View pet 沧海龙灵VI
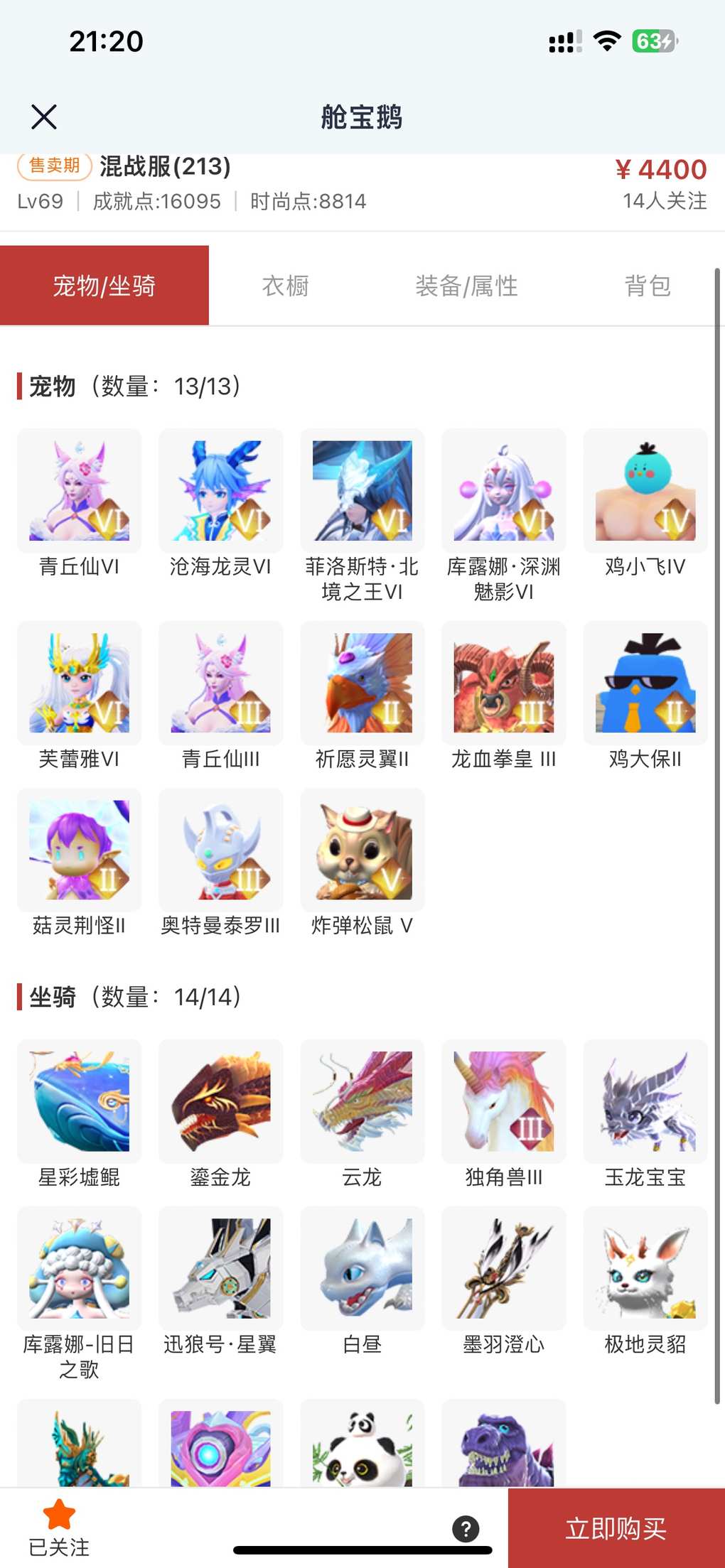Screen dimensions: 725x1568 (220, 491)
